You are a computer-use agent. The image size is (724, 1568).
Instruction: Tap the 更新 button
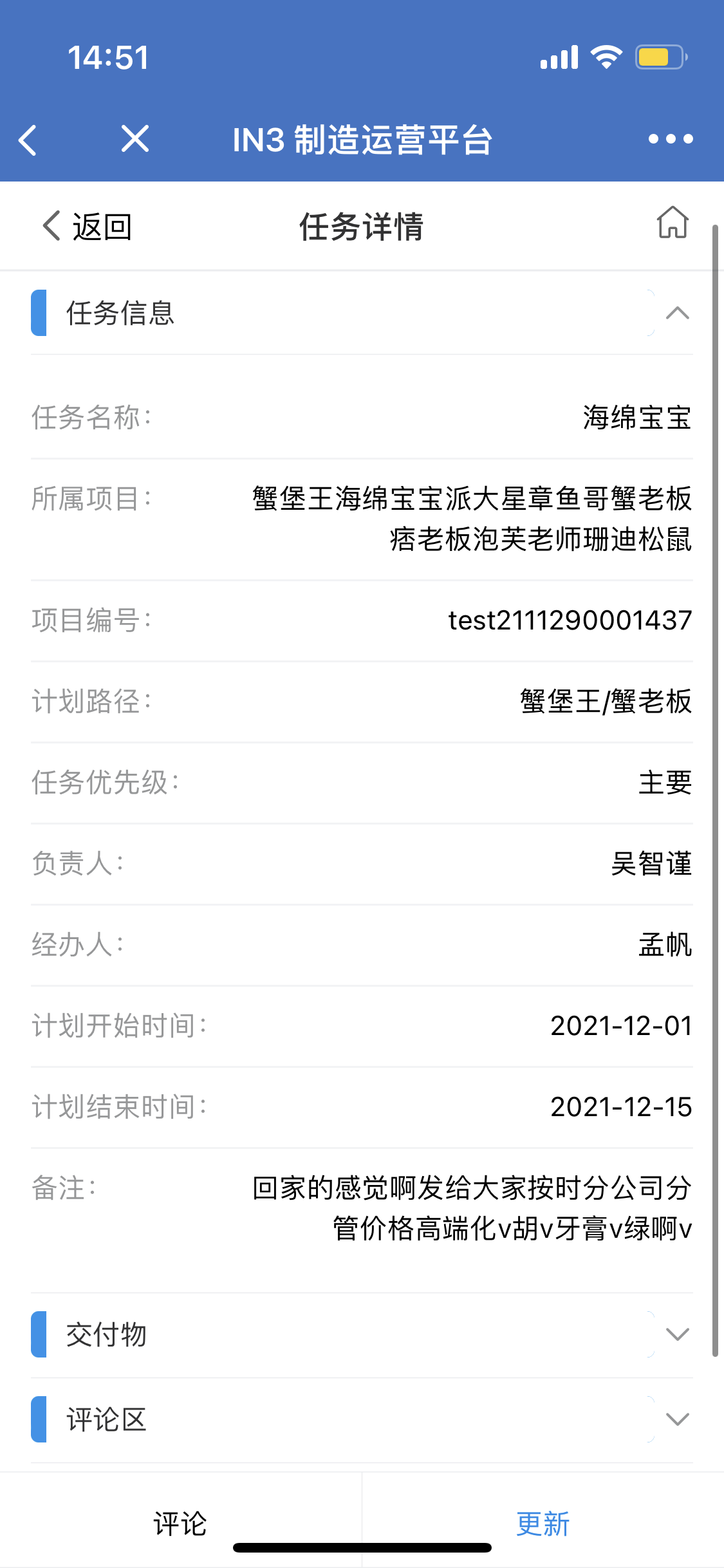[543, 1523]
